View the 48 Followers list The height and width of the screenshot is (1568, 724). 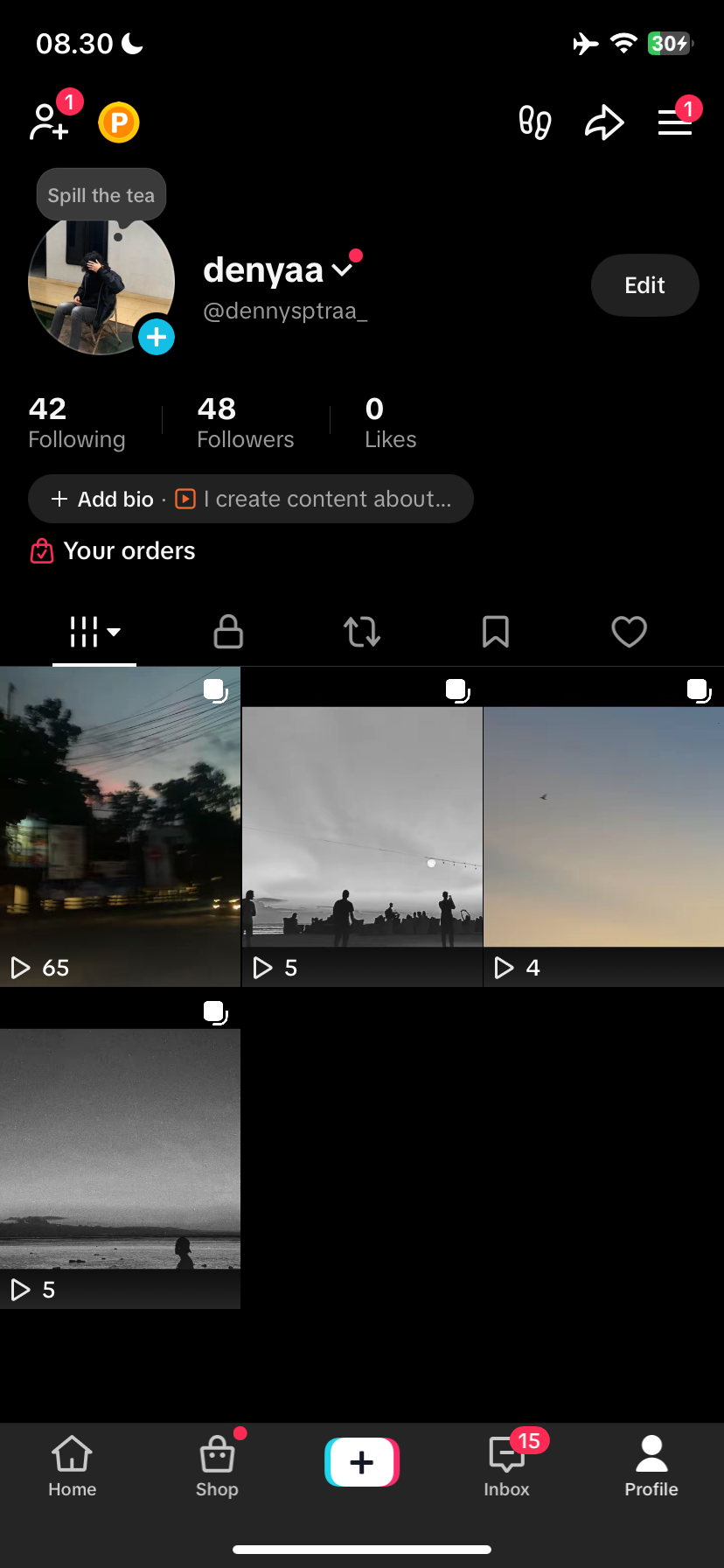(245, 422)
